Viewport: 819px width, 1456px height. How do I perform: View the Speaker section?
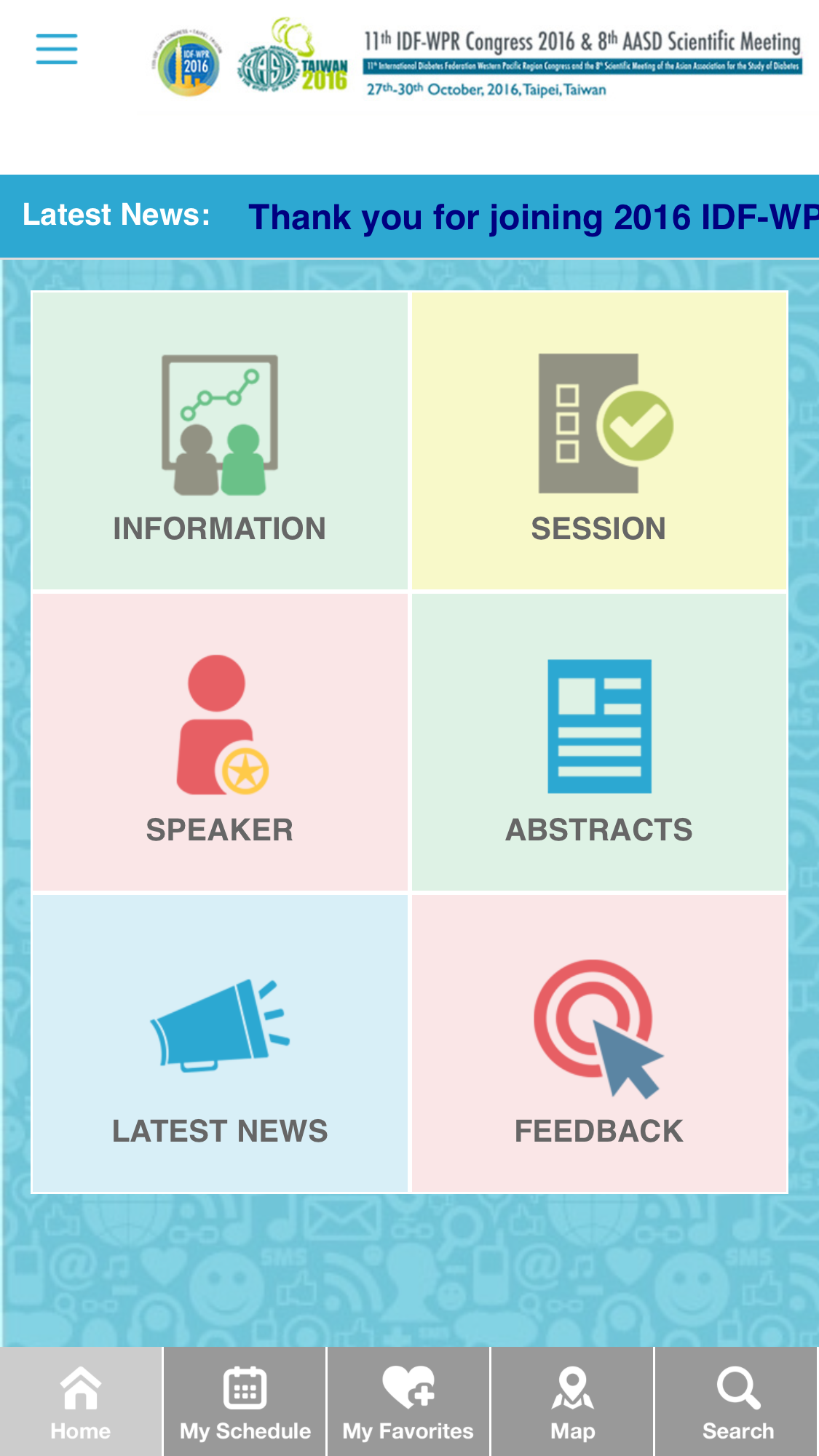[x=220, y=742]
